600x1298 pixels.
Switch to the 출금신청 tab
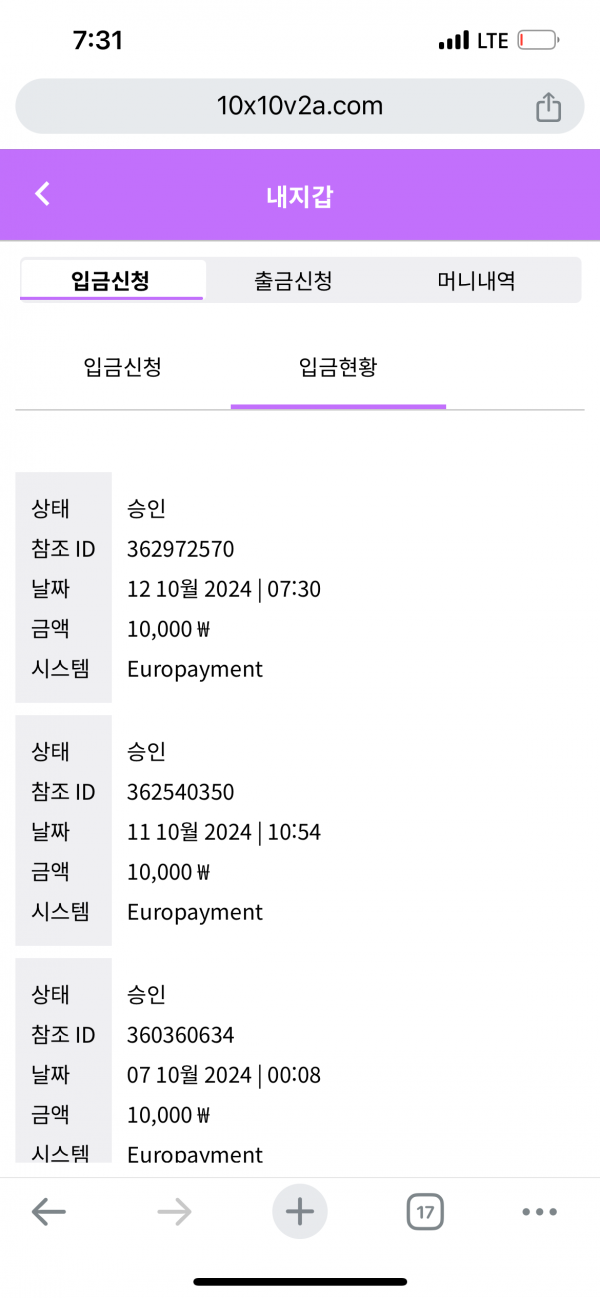click(x=293, y=281)
